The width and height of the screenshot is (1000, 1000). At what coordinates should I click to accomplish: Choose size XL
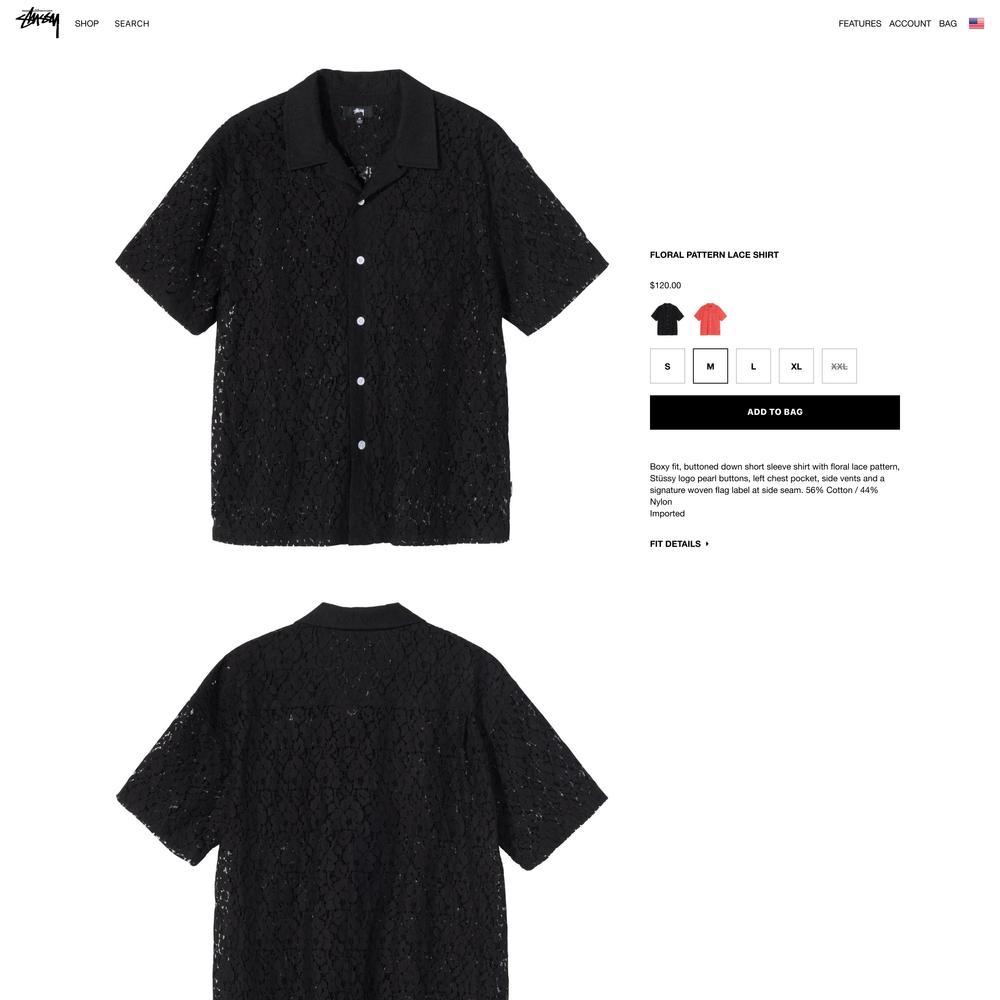[x=796, y=366]
